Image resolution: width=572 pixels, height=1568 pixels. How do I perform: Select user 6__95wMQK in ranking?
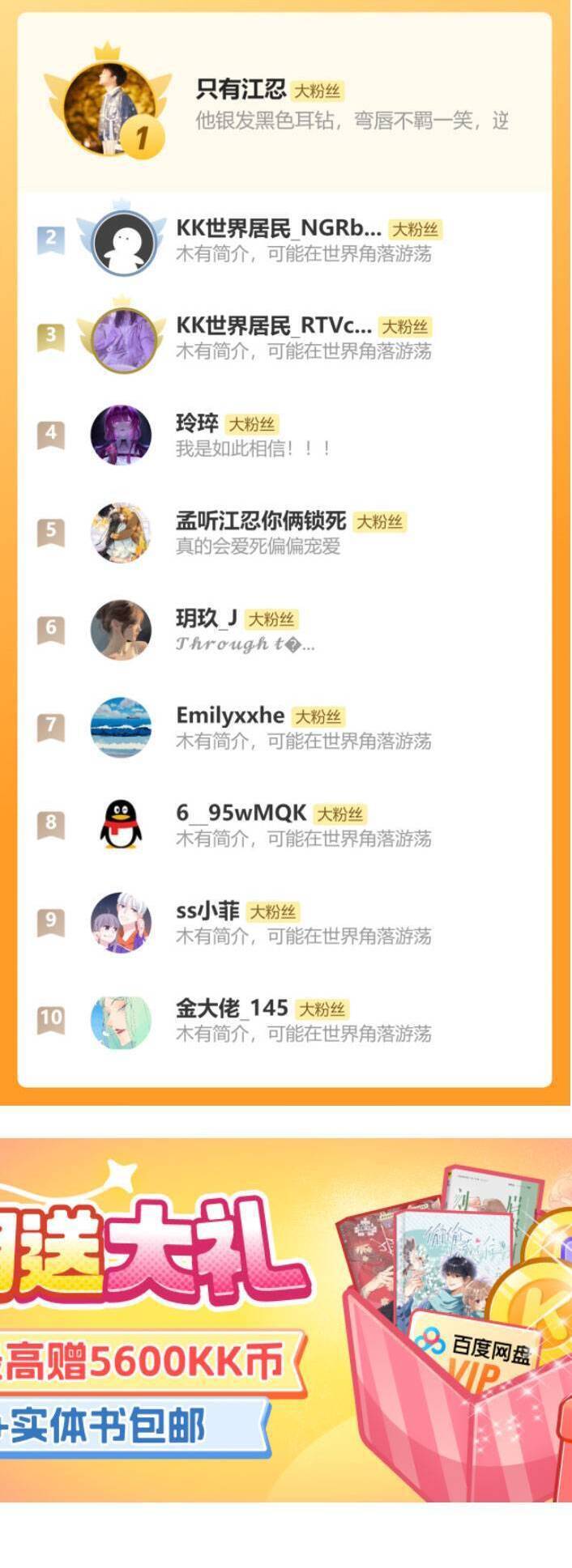241,813
